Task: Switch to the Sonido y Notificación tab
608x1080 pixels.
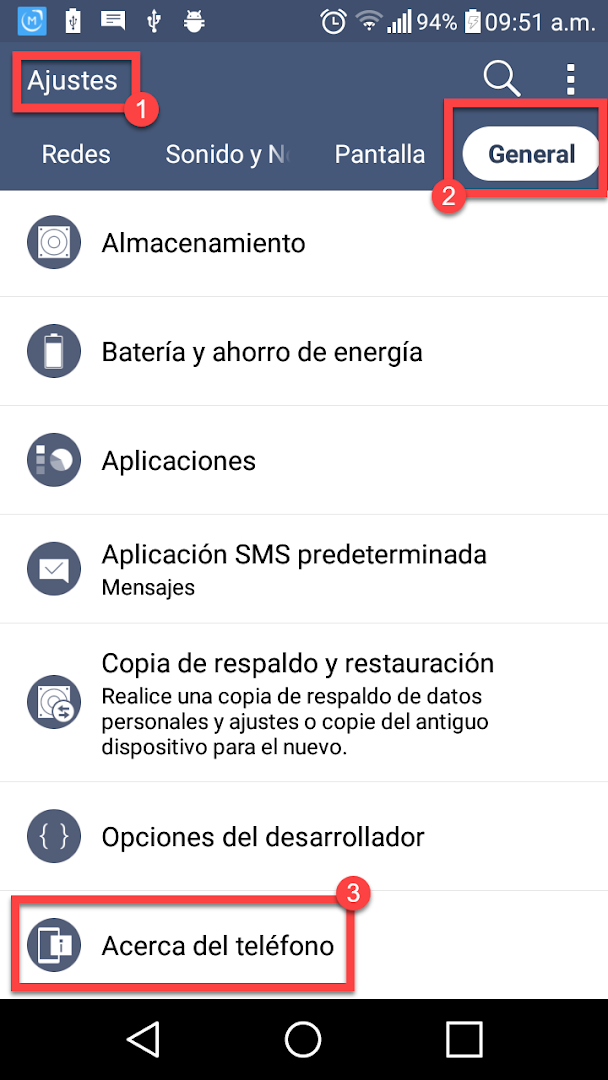Action: pyautogui.click(x=224, y=154)
